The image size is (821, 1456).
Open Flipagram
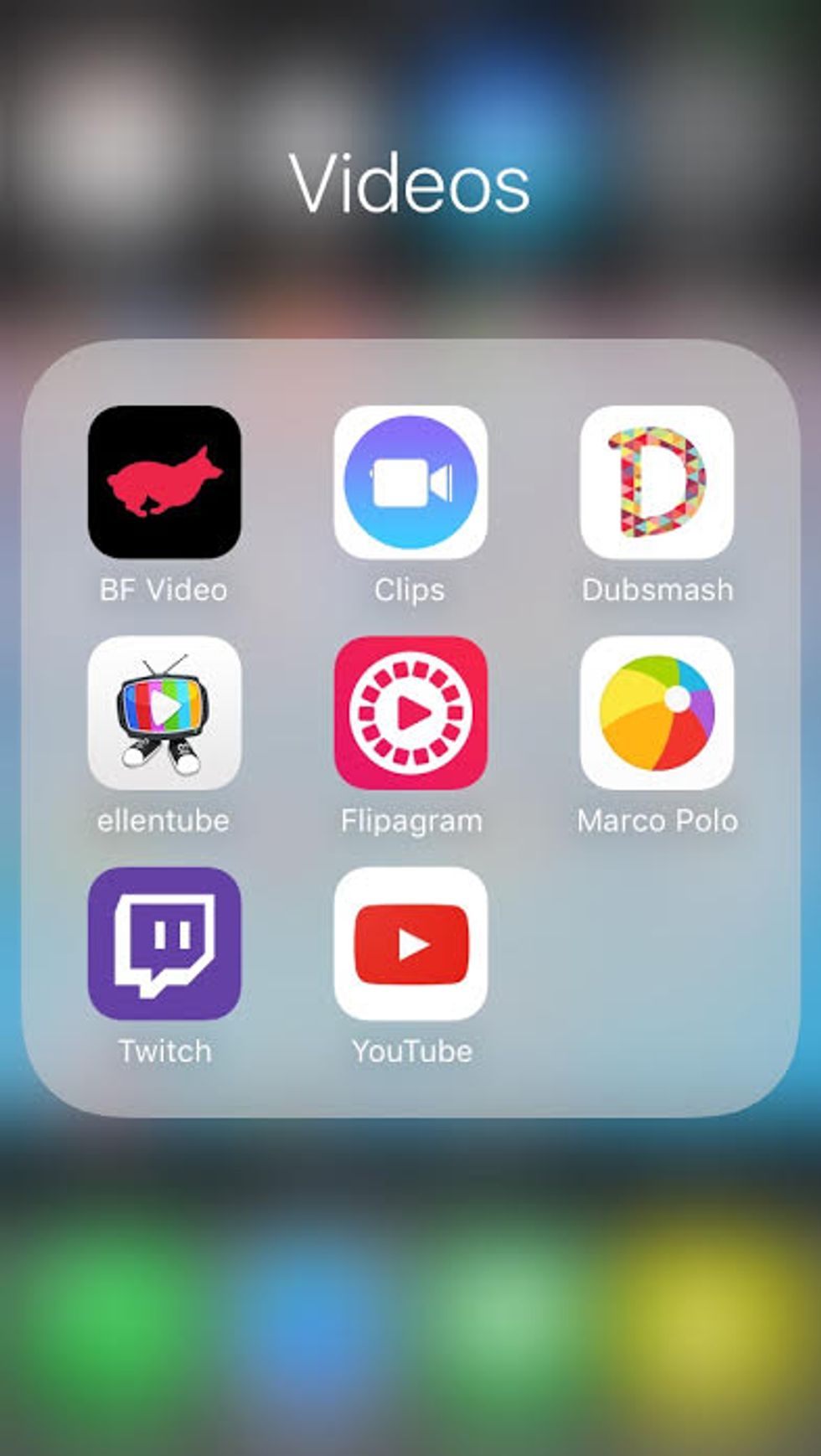pyautogui.click(x=410, y=712)
